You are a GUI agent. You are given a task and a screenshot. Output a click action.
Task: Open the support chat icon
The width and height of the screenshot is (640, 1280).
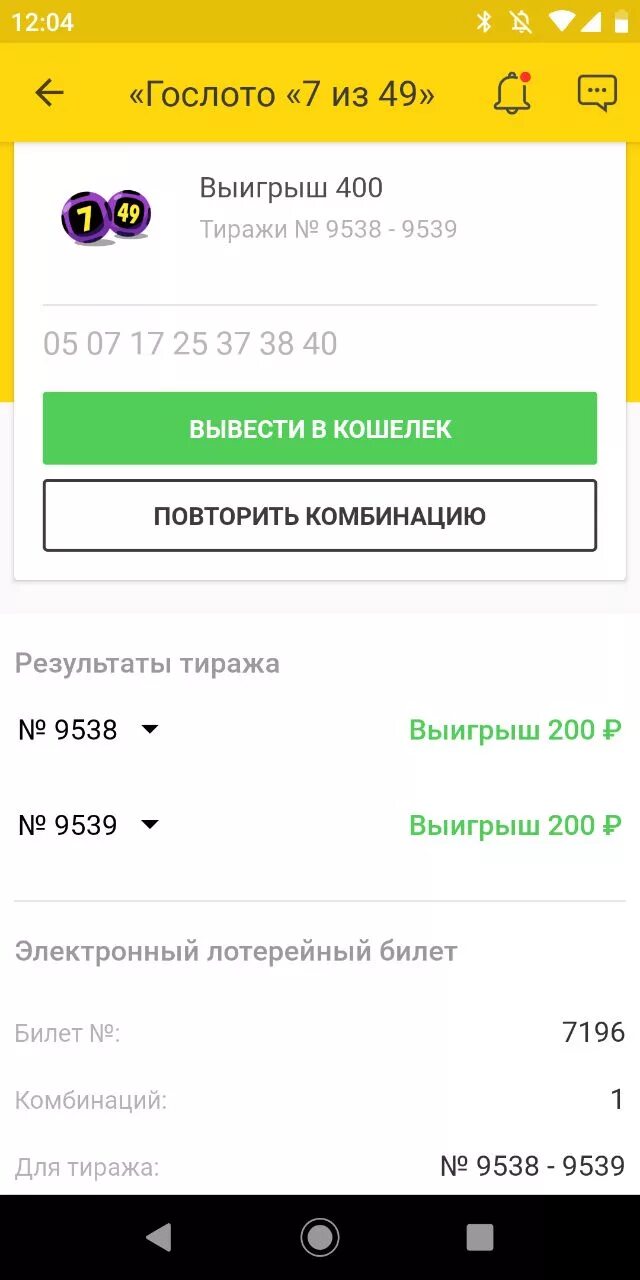tap(597, 93)
